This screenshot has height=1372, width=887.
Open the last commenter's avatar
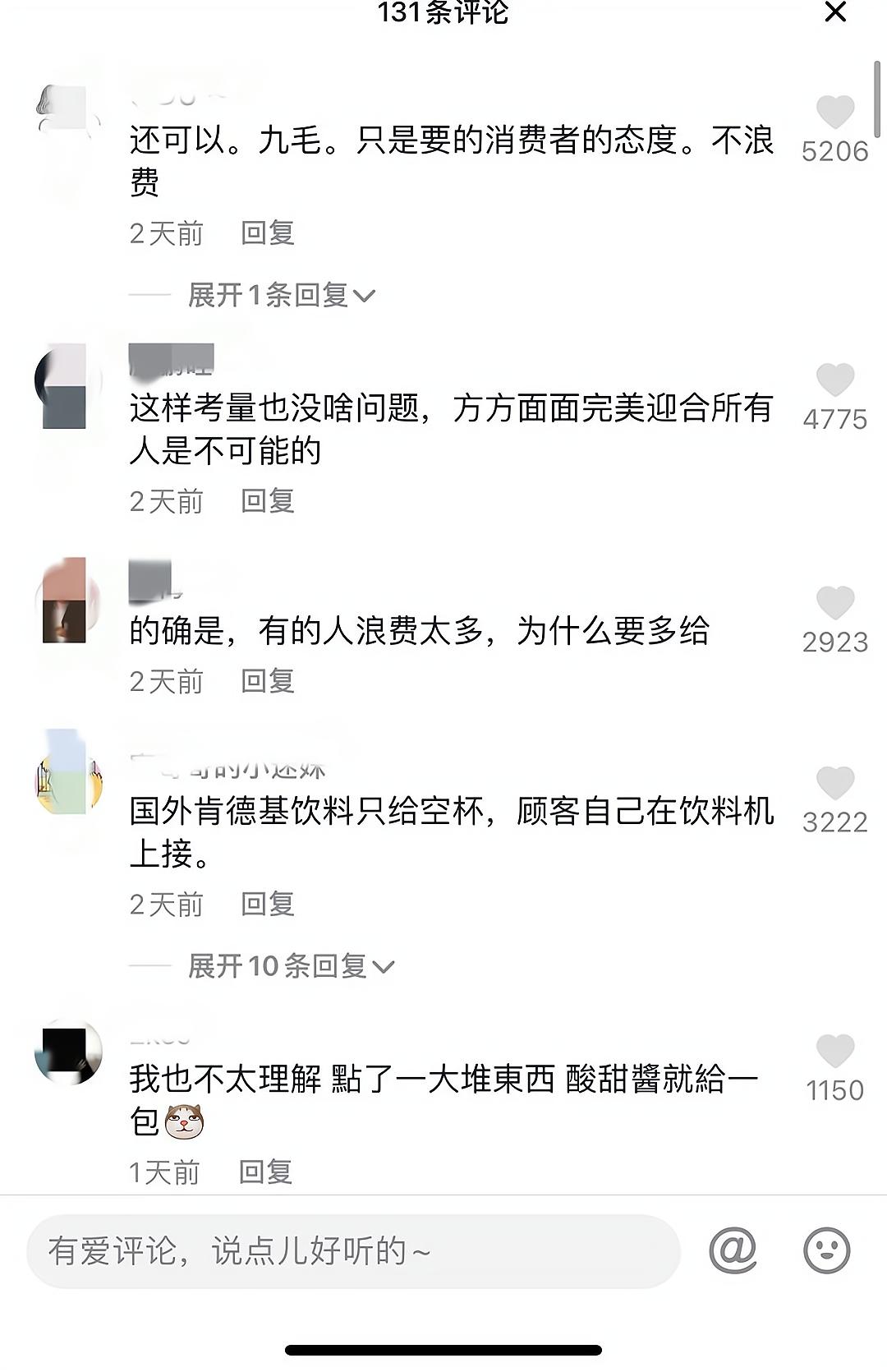70,1052
